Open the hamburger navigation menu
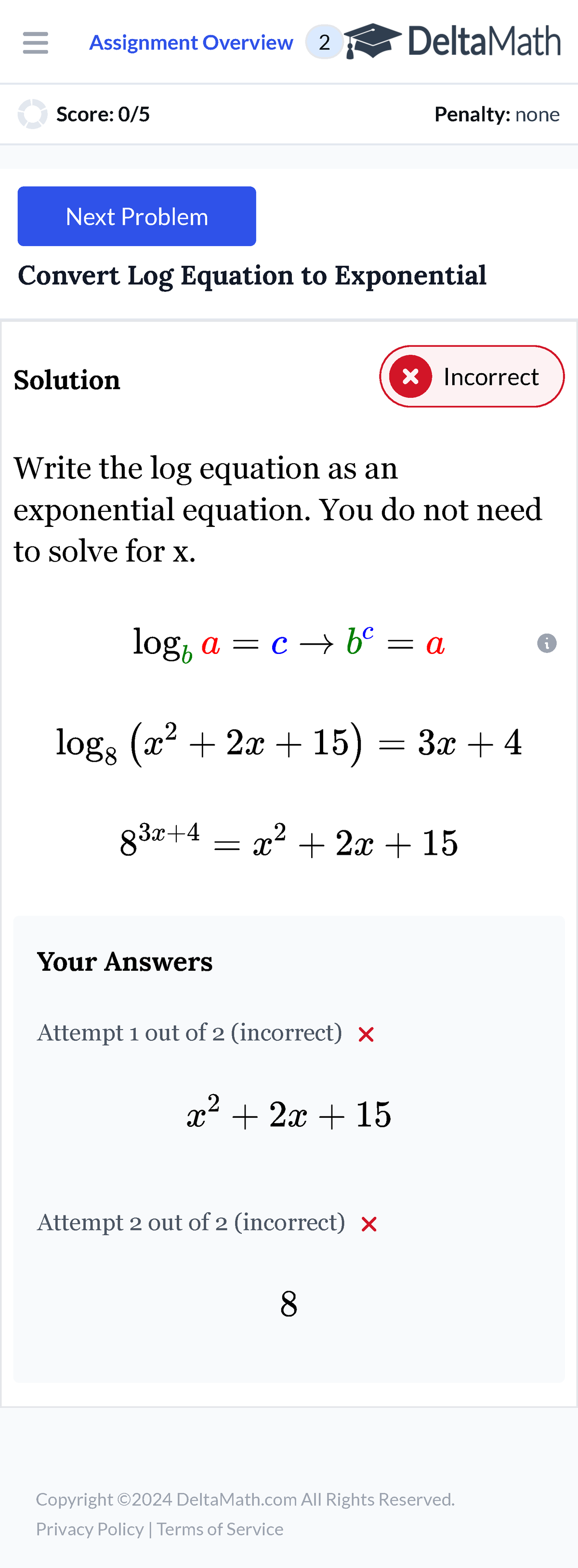Viewport: 578px width, 1568px height. coord(35,42)
